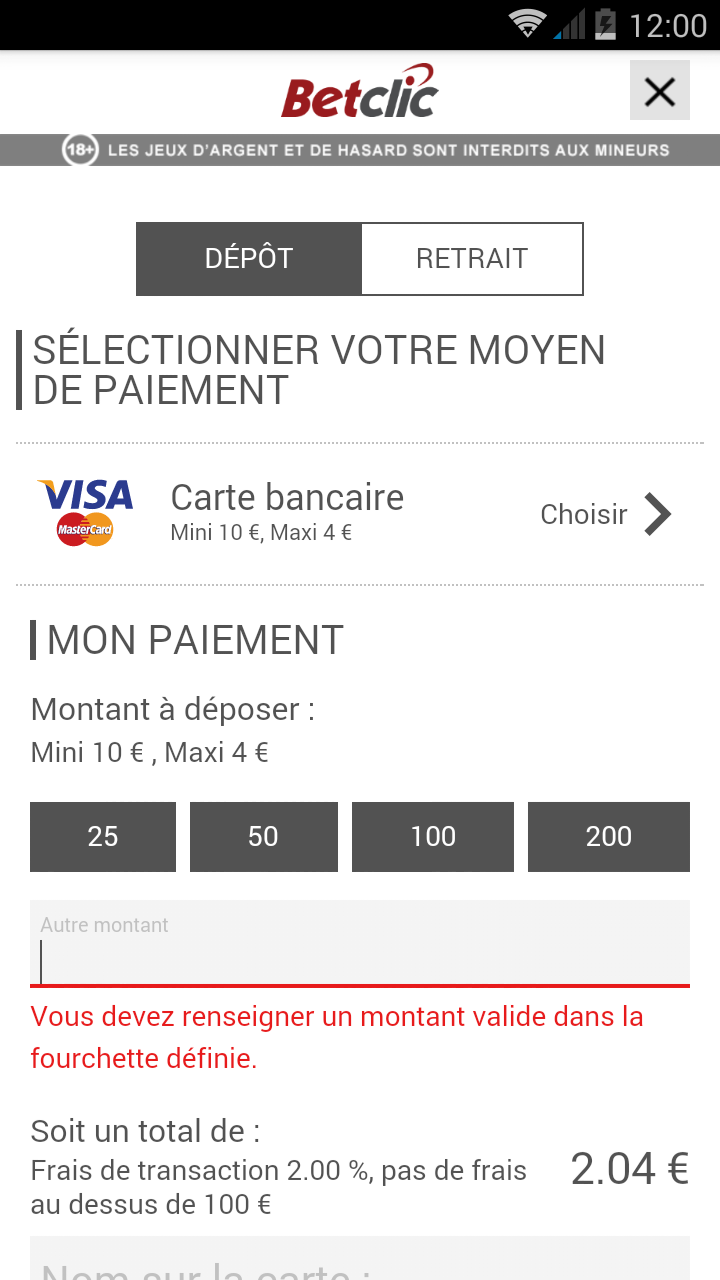Screen dimensions: 720x1280
Task: Select the 50 euro deposit amount
Action: tap(264, 837)
